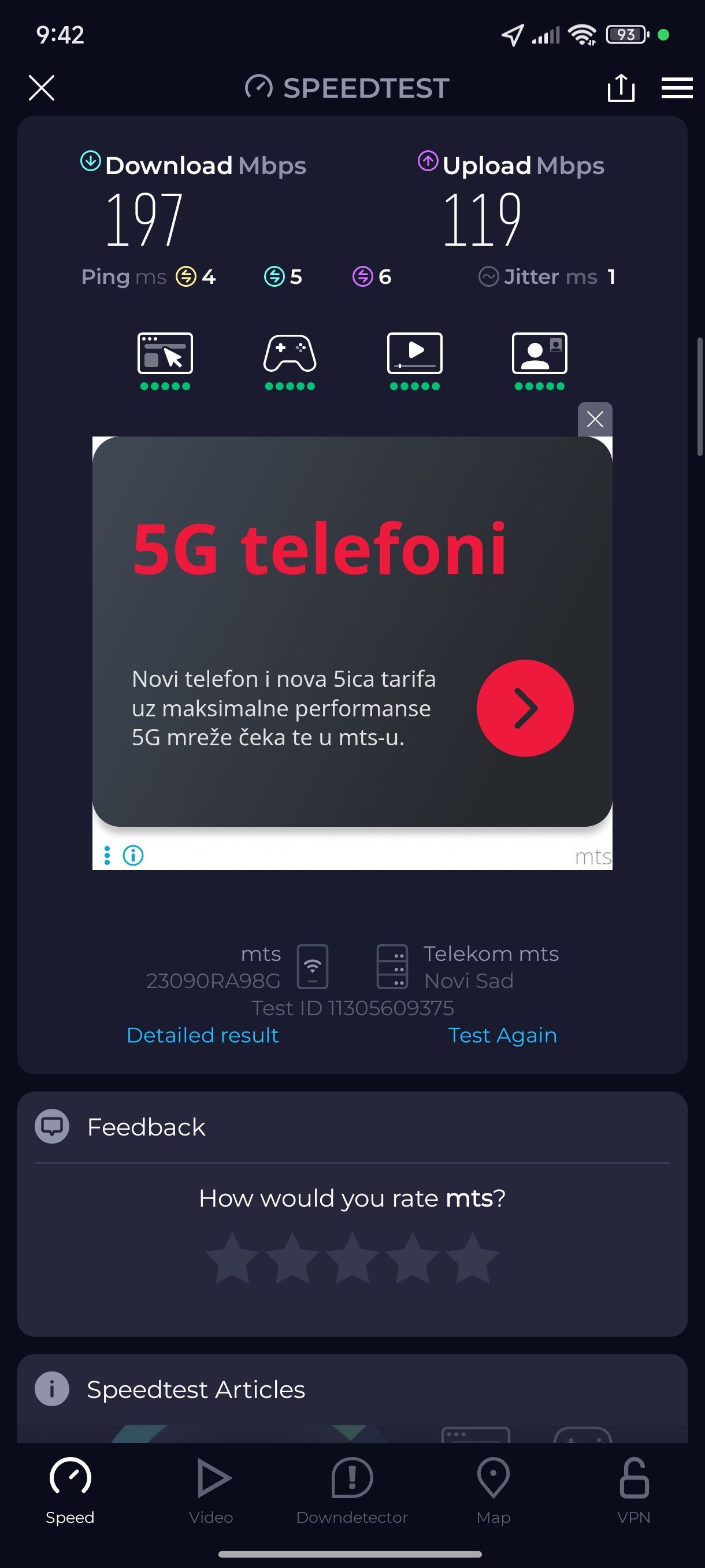The width and height of the screenshot is (705, 1568).
Task: View the video streaming experience score
Action: click(x=414, y=360)
